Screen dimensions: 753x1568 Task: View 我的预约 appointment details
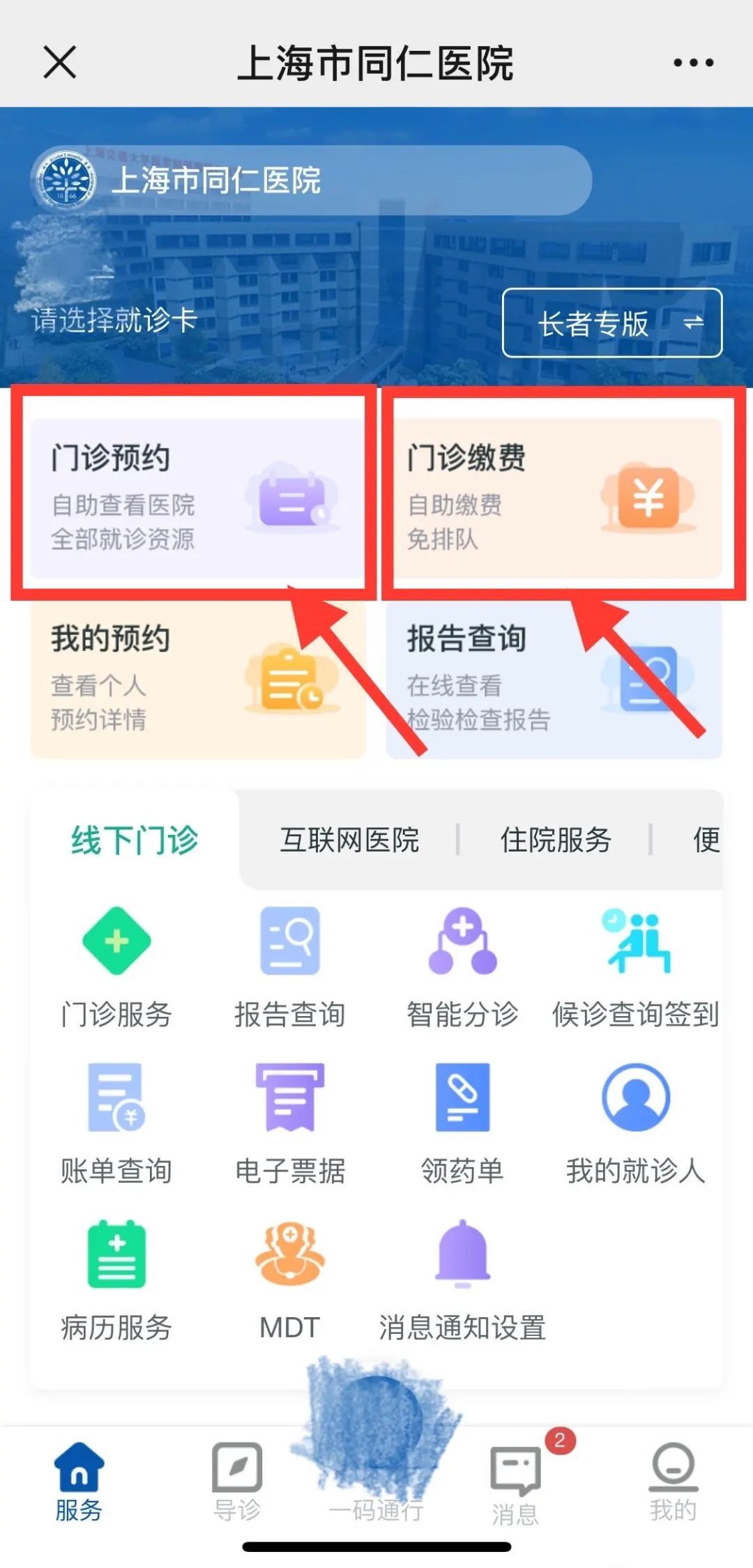[x=198, y=679]
